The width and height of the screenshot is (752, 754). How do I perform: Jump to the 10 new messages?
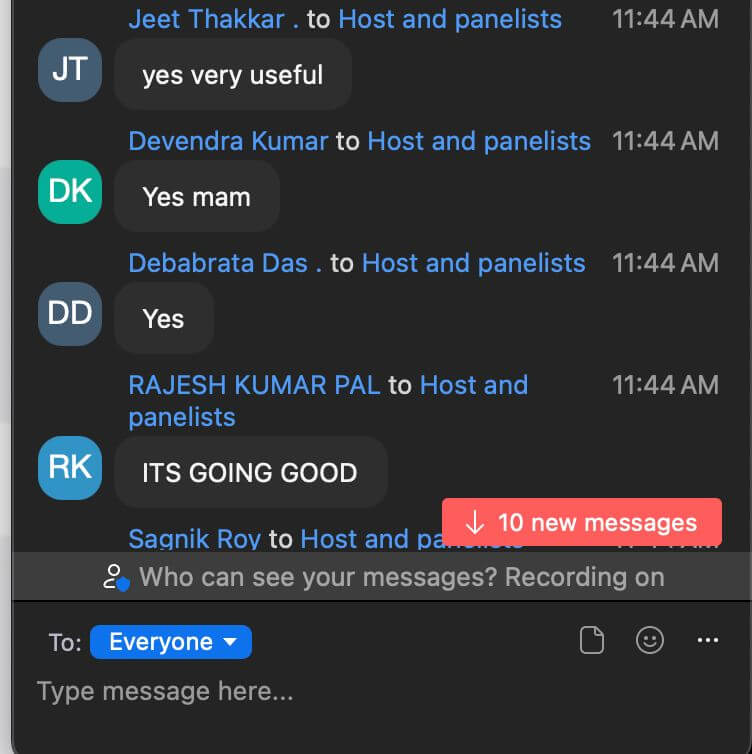click(x=582, y=523)
